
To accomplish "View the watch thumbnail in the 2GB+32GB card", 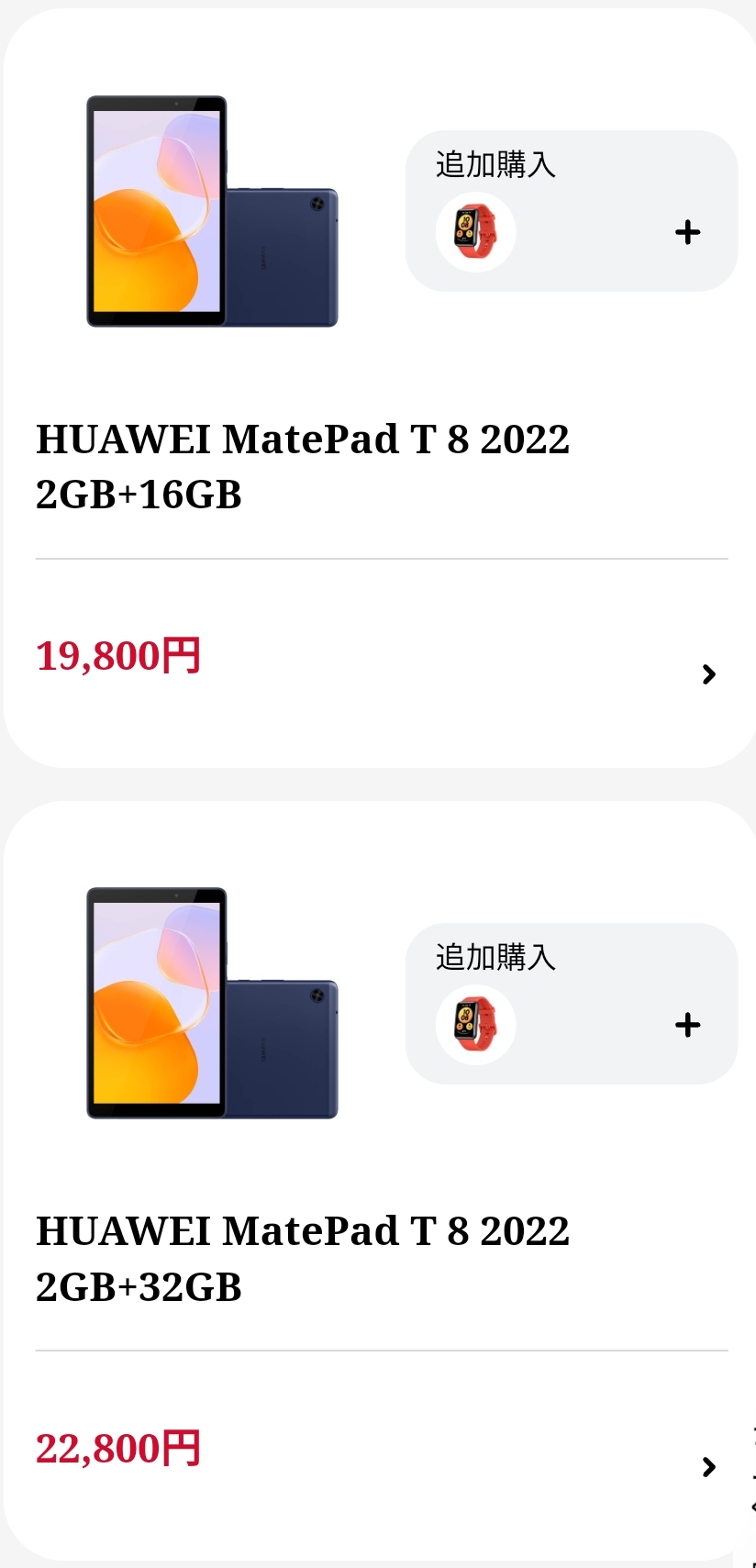I will click(x=475, y=1025).
